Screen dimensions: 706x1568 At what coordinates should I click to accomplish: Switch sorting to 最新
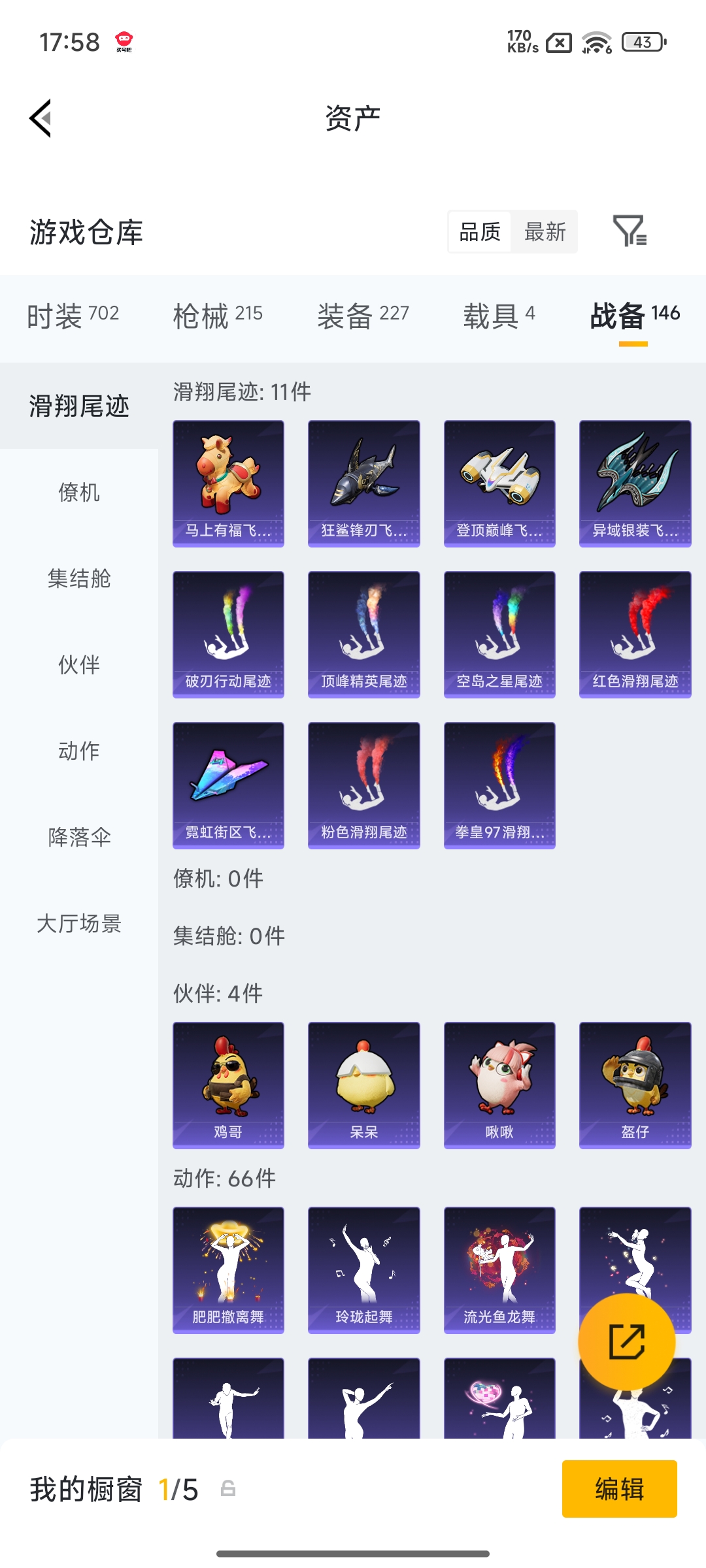tap(545, 232)
